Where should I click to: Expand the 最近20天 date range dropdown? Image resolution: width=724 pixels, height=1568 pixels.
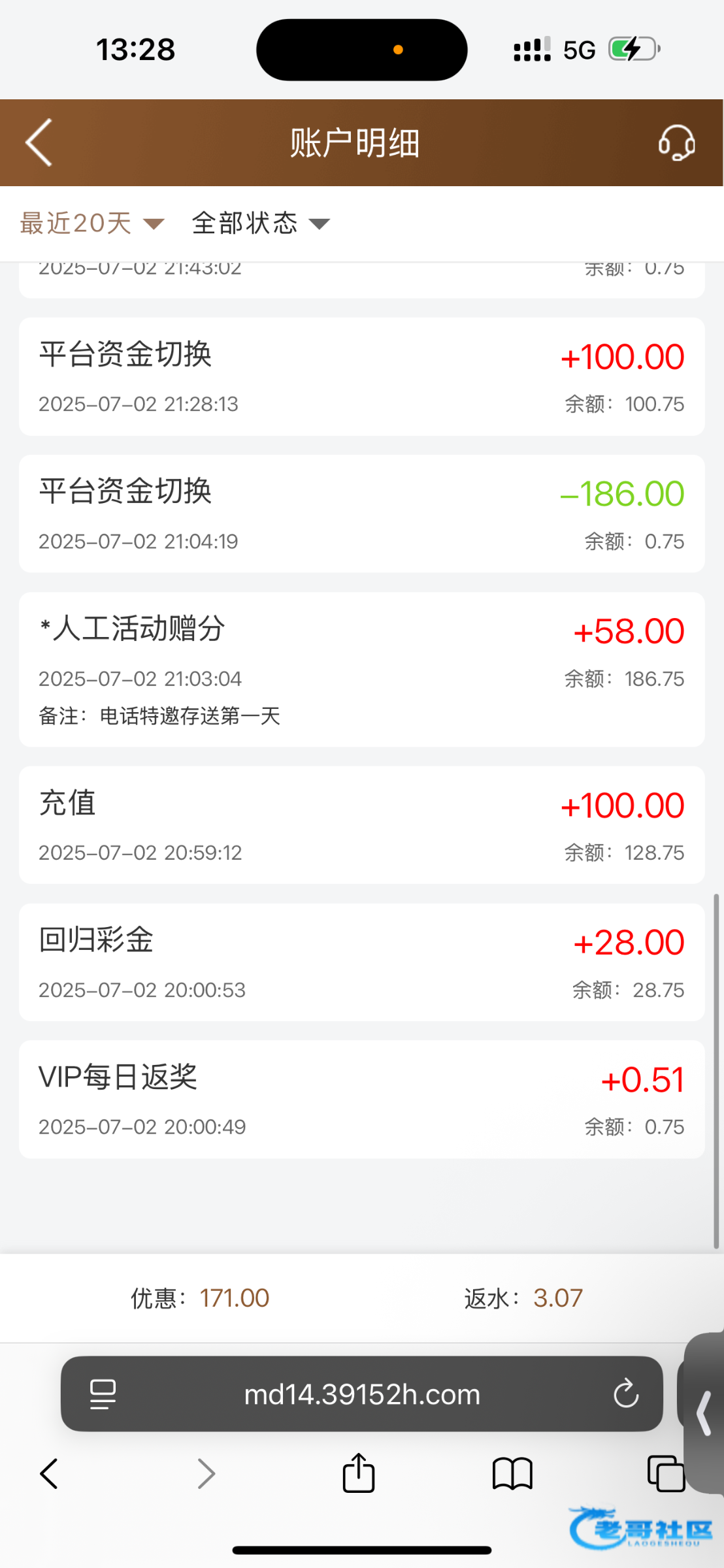(92, 223)
